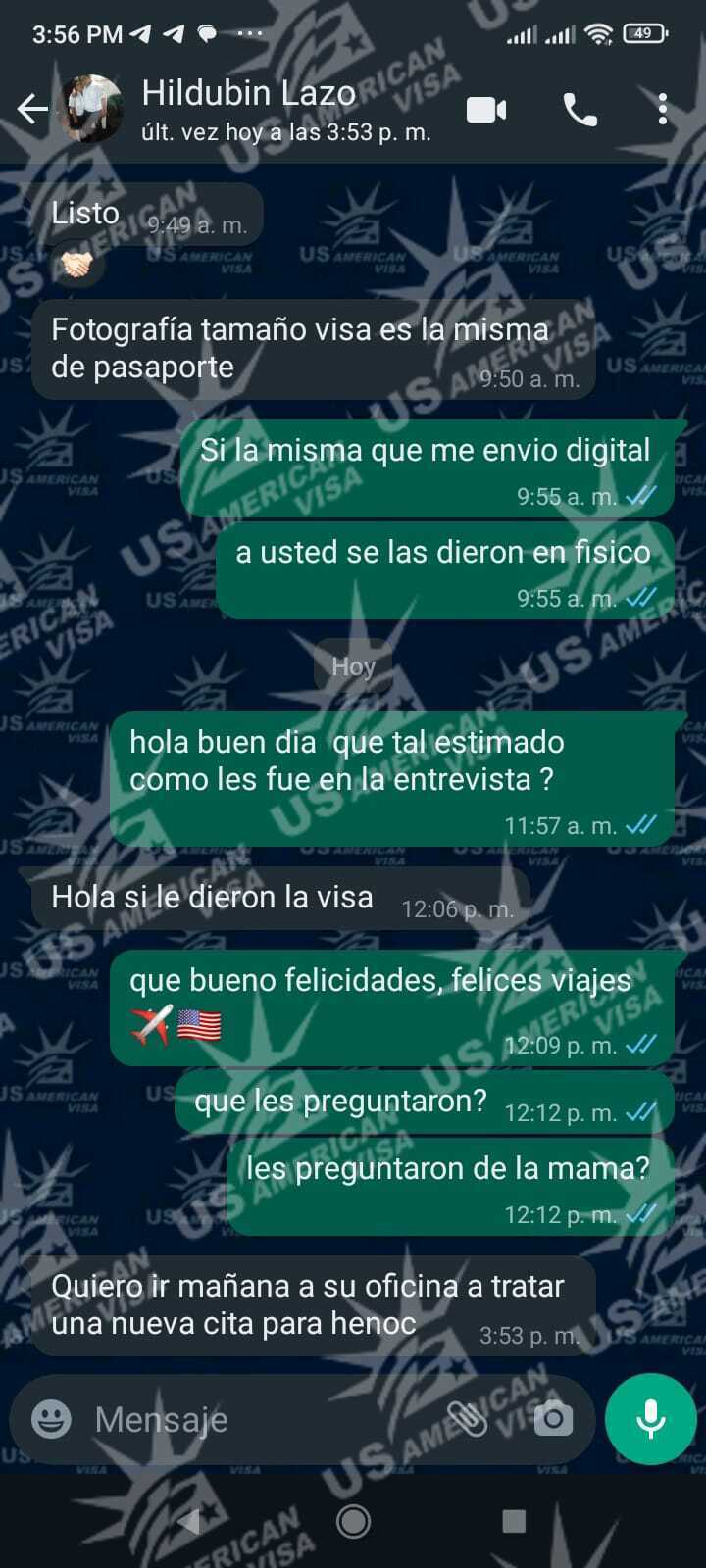The width and height of the screenshot is (706, 1568).
Task: Open the emoji picker
Action: pos(51,1419)
